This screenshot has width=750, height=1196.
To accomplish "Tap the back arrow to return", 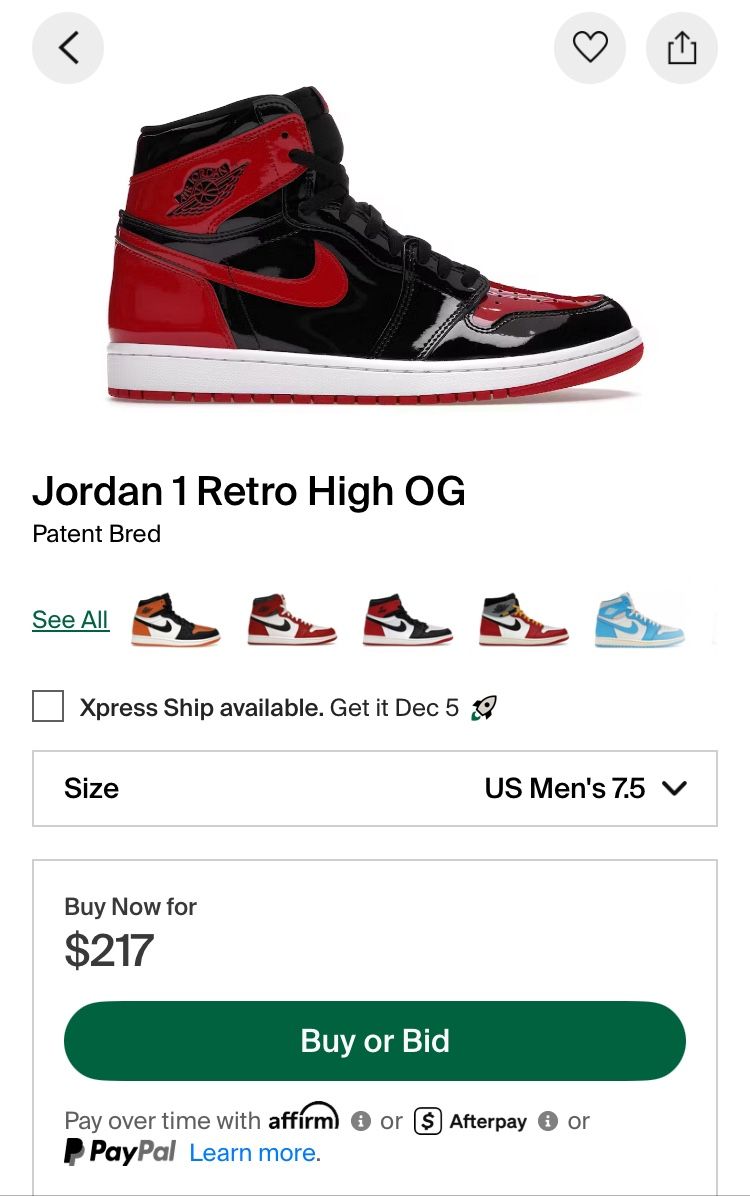I will [67, 47].
